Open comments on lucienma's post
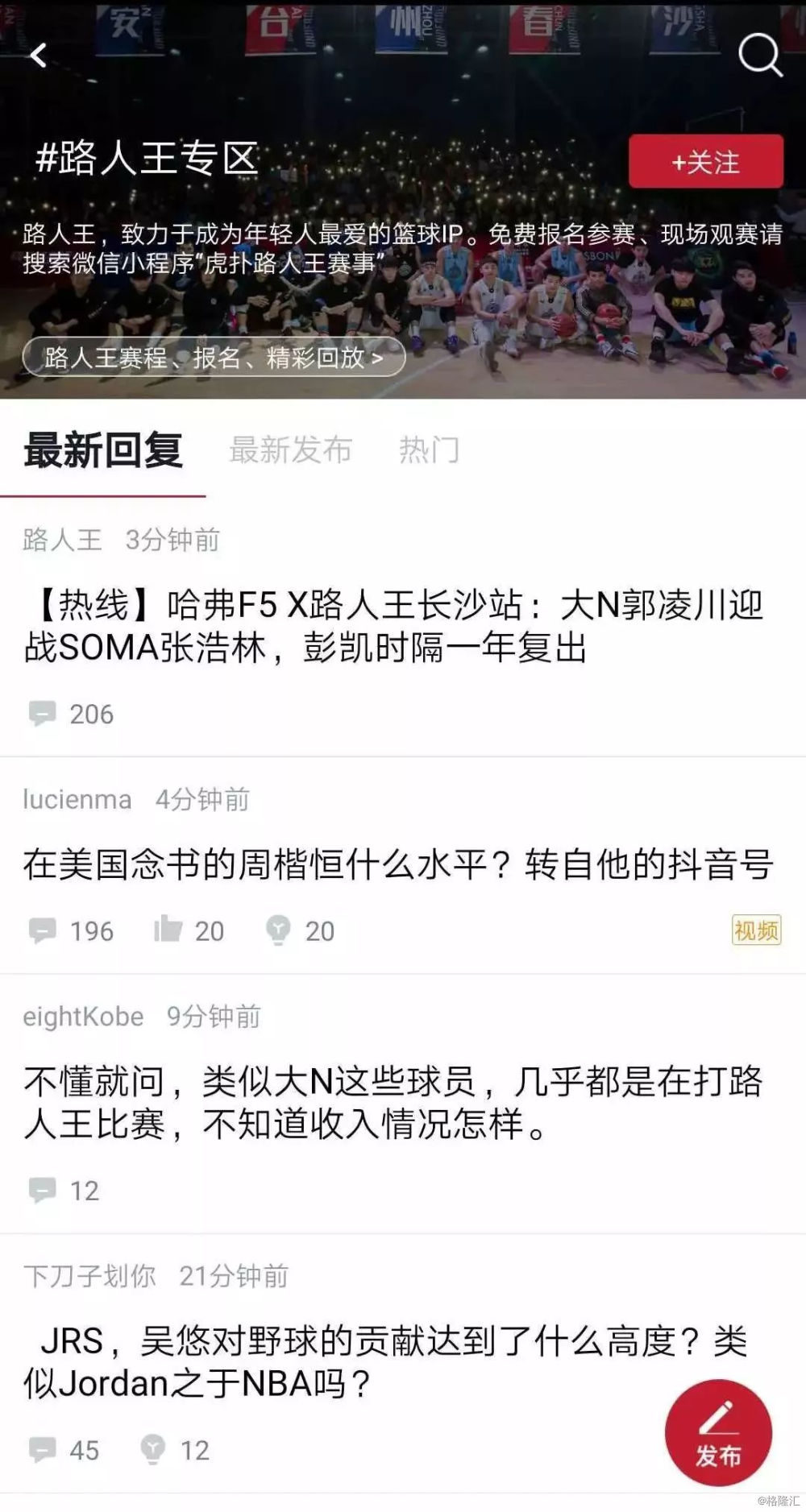 [43, 930]
